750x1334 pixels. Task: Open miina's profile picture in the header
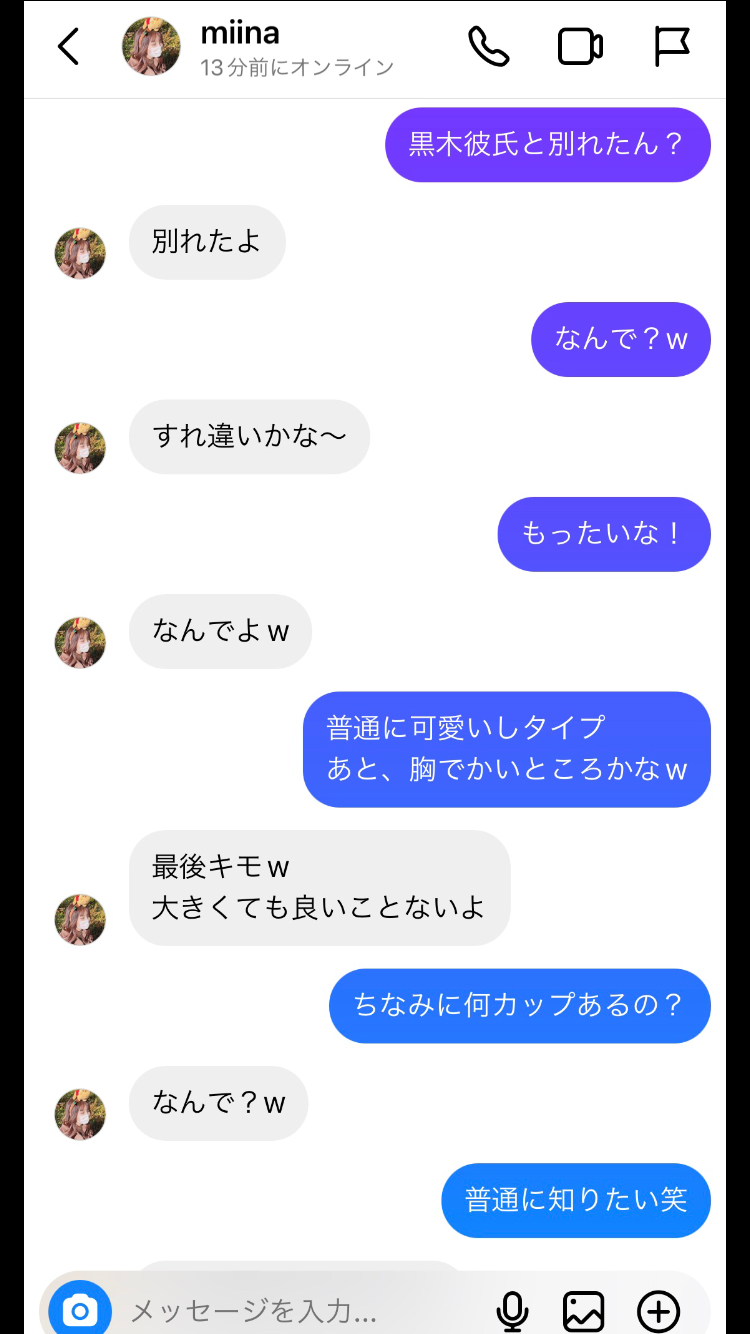coord(150,47)
